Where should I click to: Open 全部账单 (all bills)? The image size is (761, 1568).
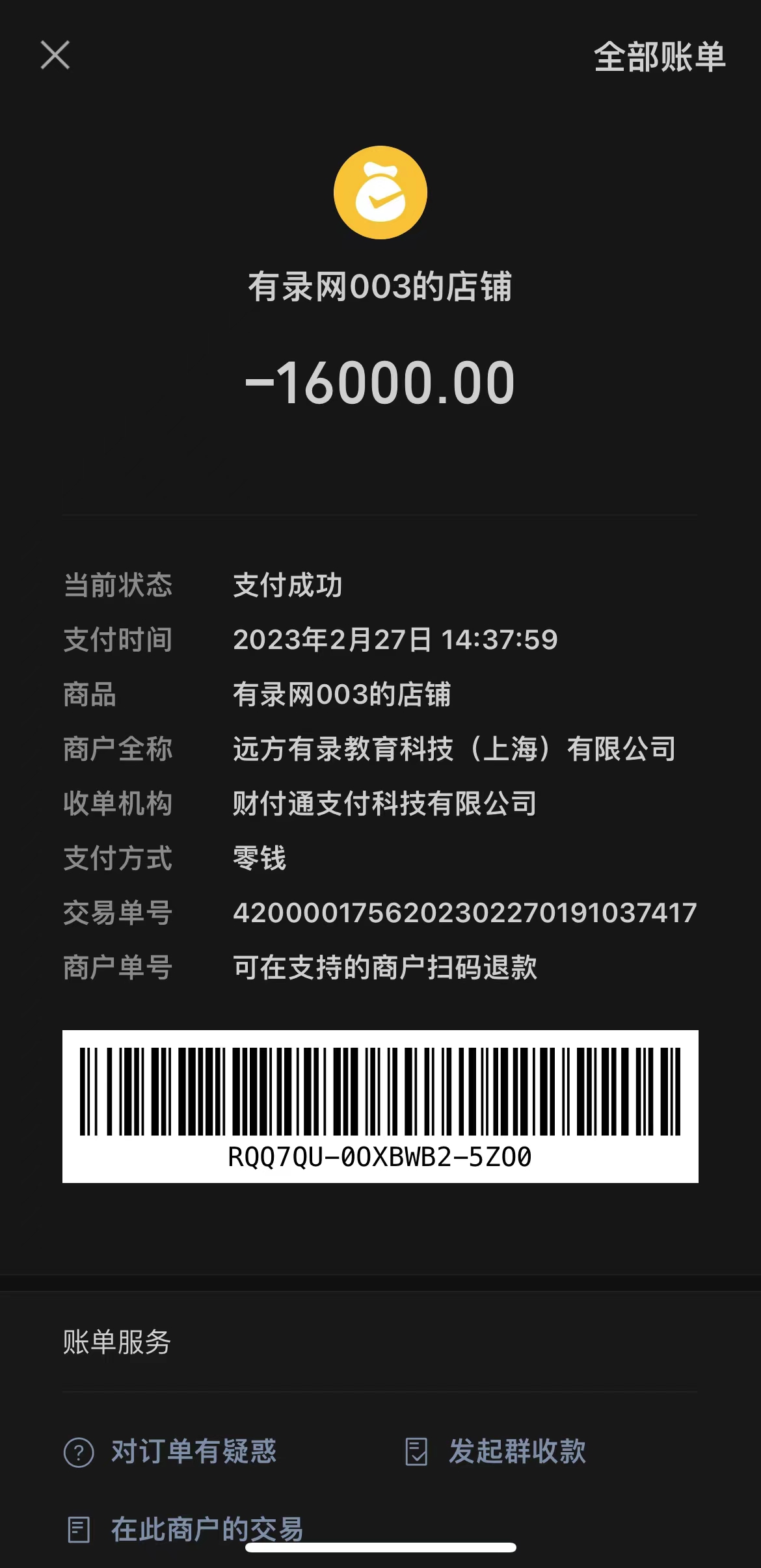click(659, 57)
